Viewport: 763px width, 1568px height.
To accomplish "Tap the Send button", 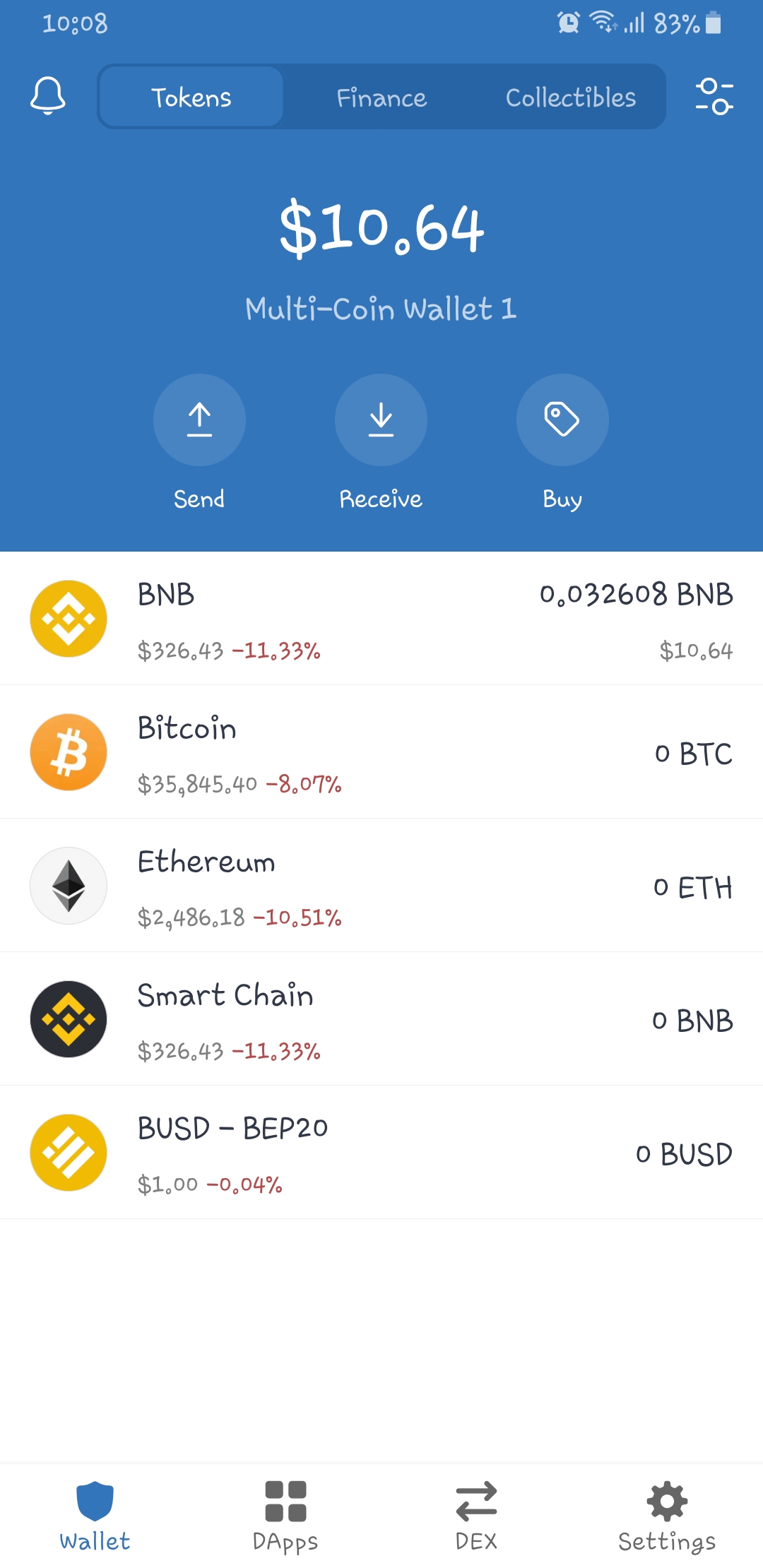I will [199, 420].
